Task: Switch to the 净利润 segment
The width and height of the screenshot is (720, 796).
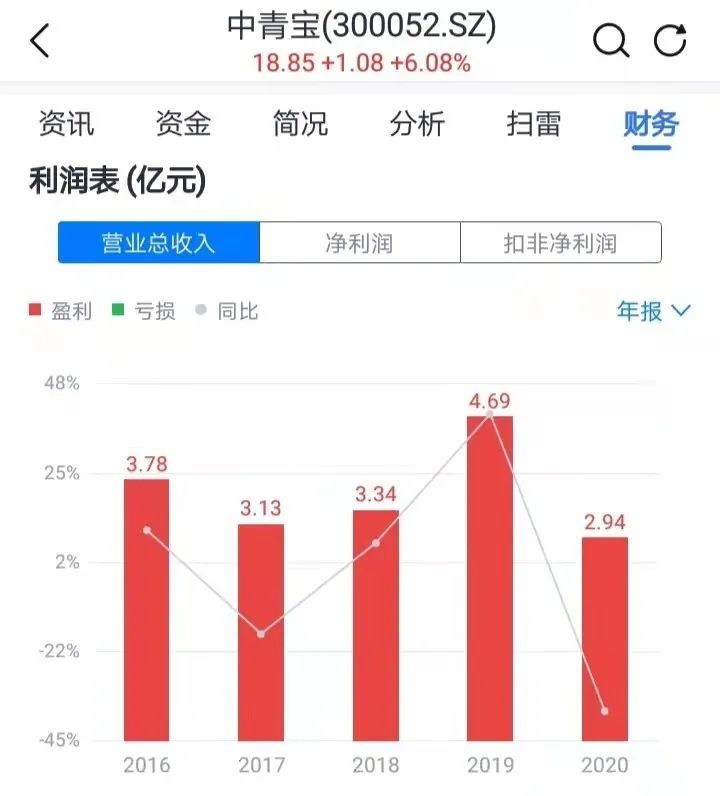Action: [x=360, y=242]
